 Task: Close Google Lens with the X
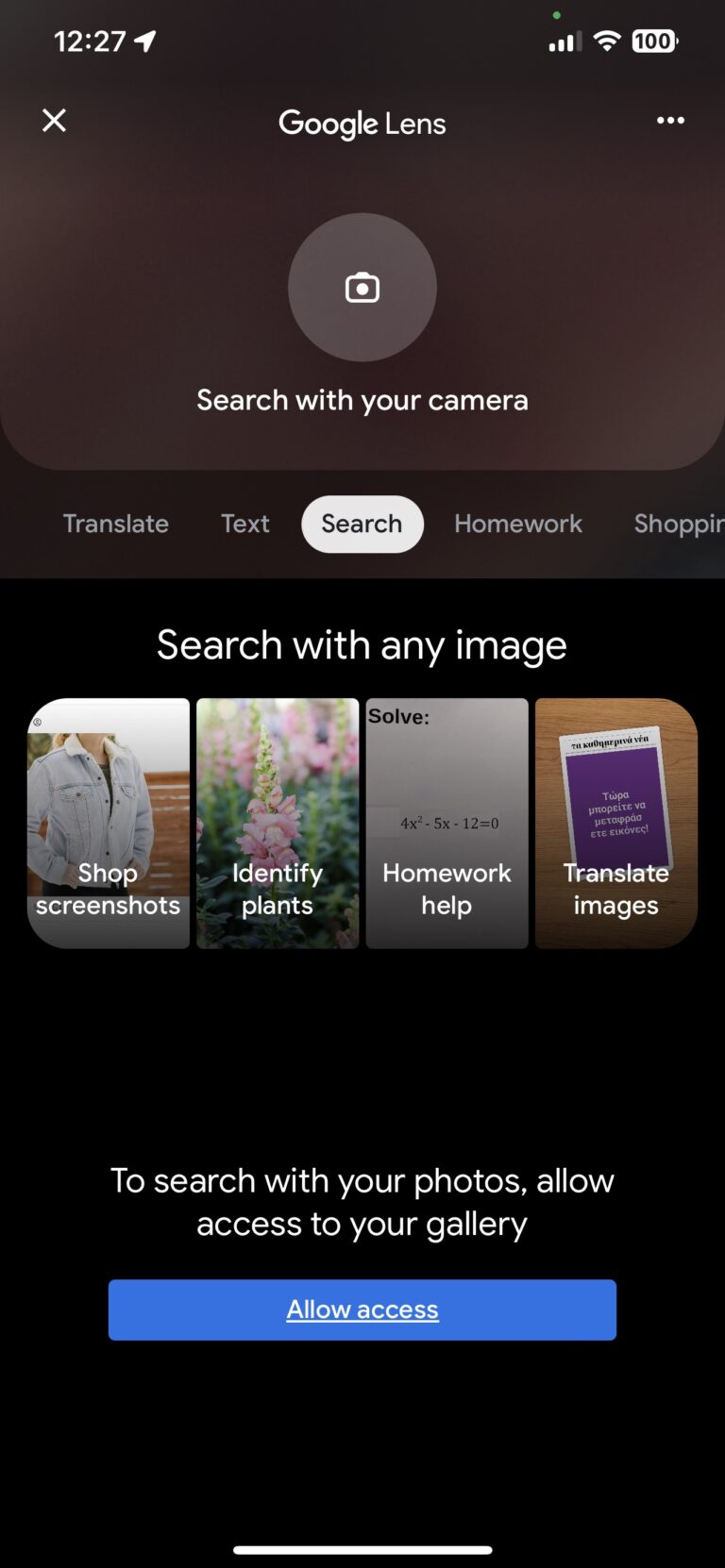pyautogui.click(x=54, y=120)
